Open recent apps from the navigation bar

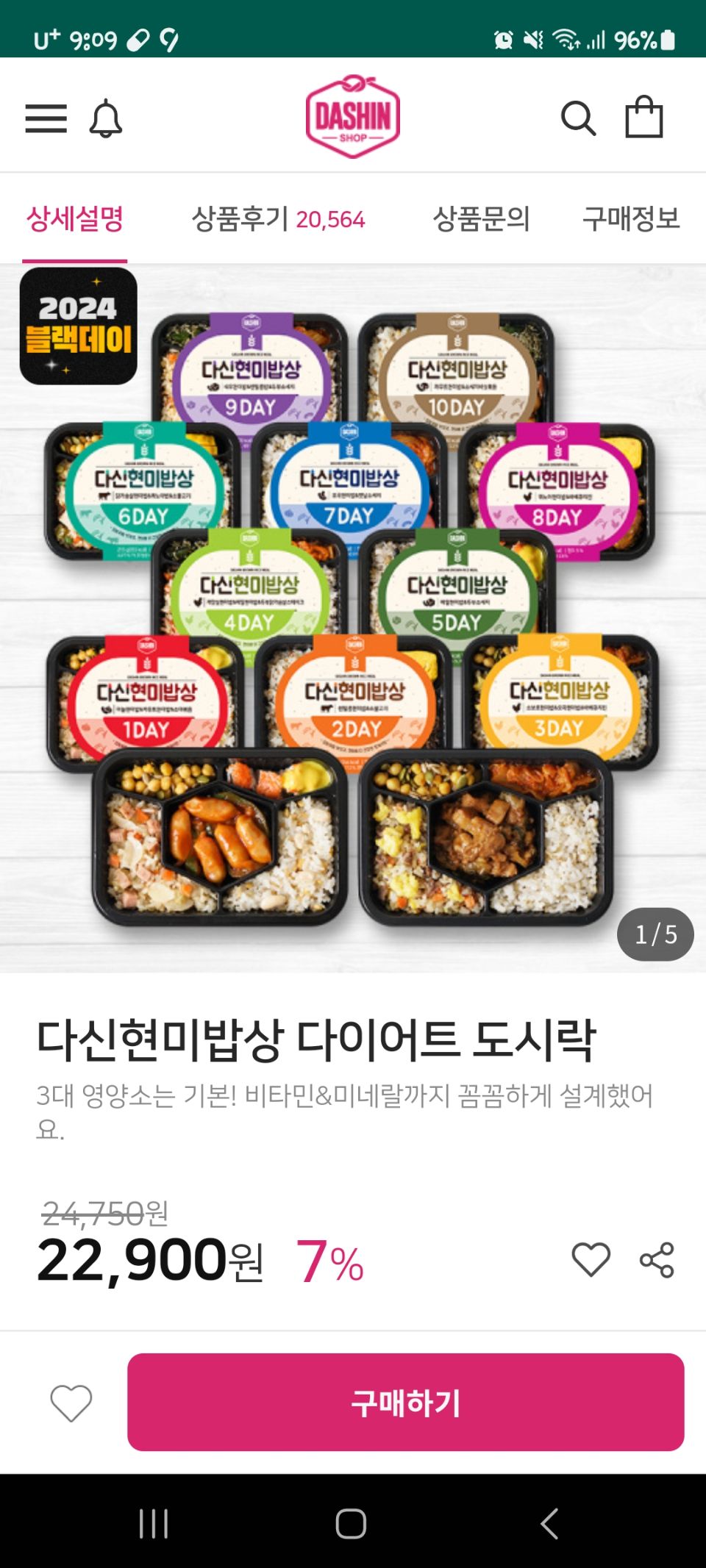[154, 1523]
